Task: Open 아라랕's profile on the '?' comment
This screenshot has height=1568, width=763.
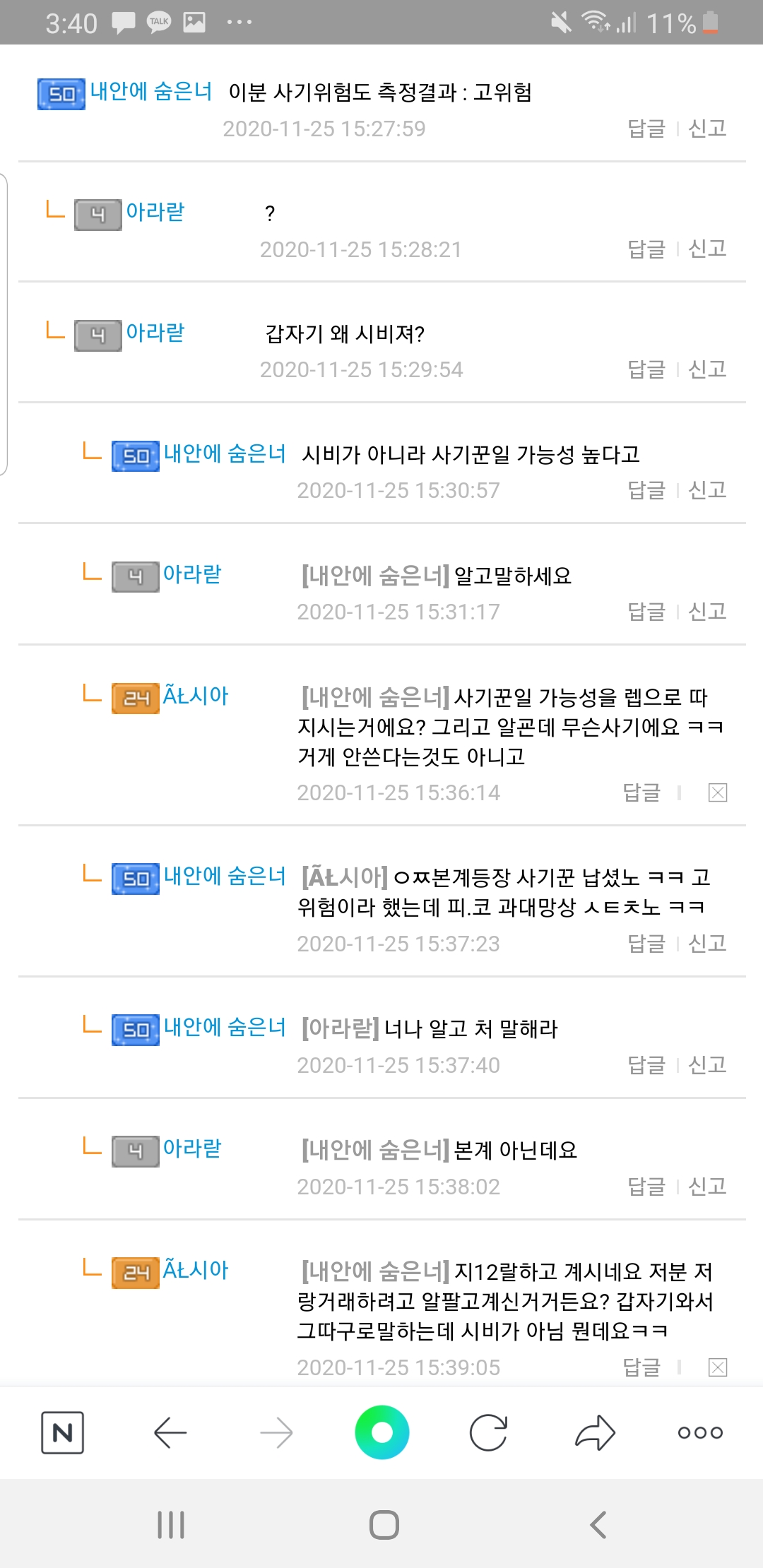Action: 155,212
